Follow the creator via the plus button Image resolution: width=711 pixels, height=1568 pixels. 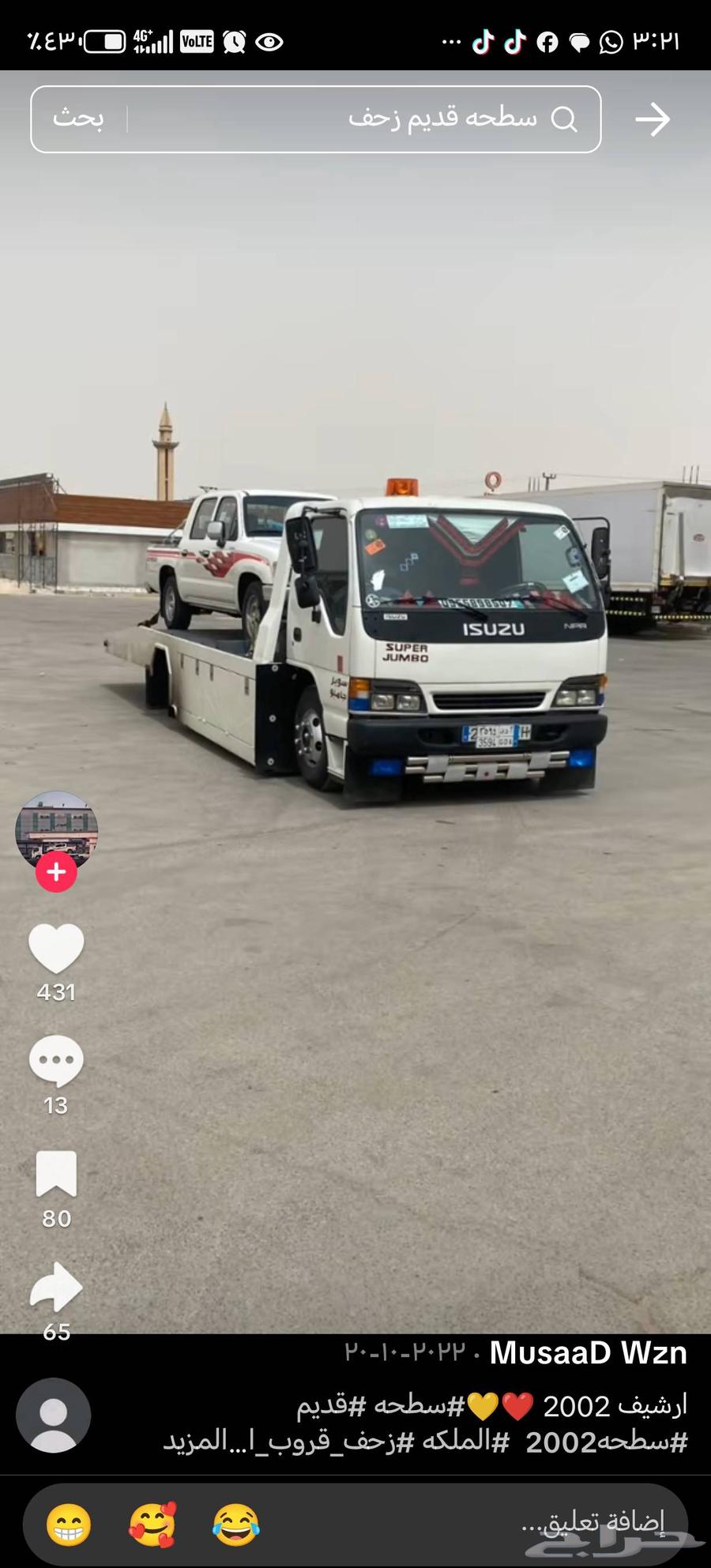pyautogui.click(x=55, y=873)
